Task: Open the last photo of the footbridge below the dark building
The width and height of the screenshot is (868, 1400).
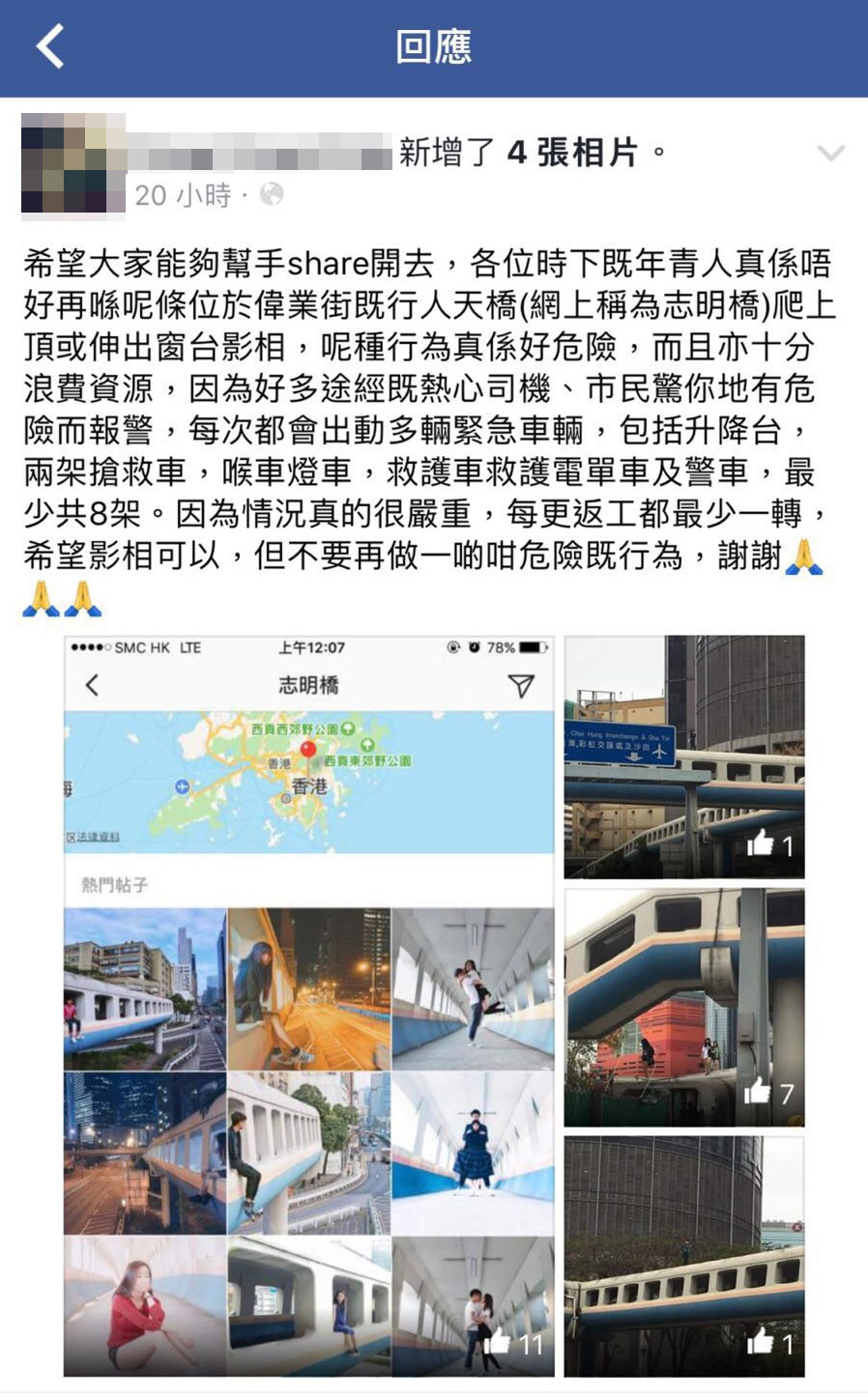Action: click(x=683, y=1256)
